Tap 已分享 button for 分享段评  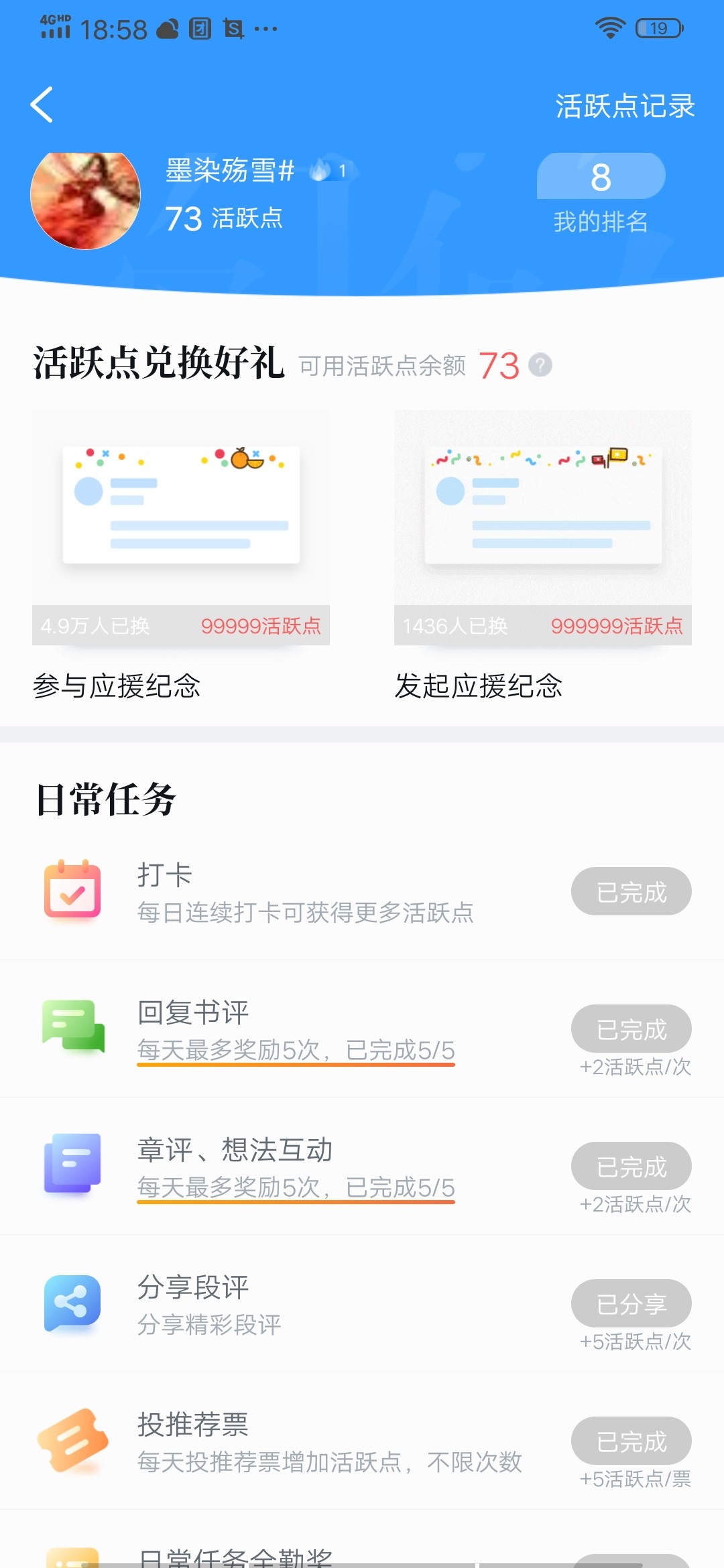pos(631,1303)
